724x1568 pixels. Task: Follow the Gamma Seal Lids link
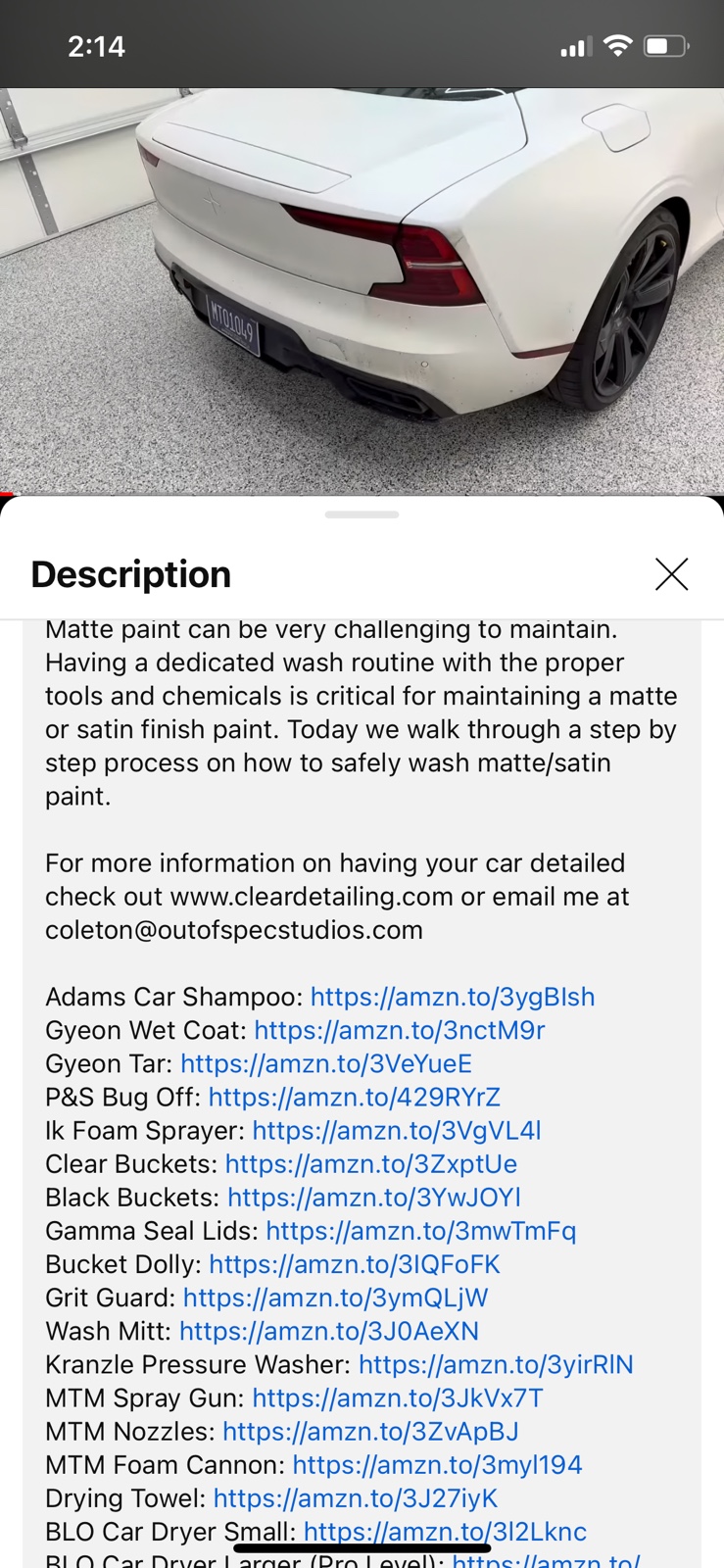420,1230
